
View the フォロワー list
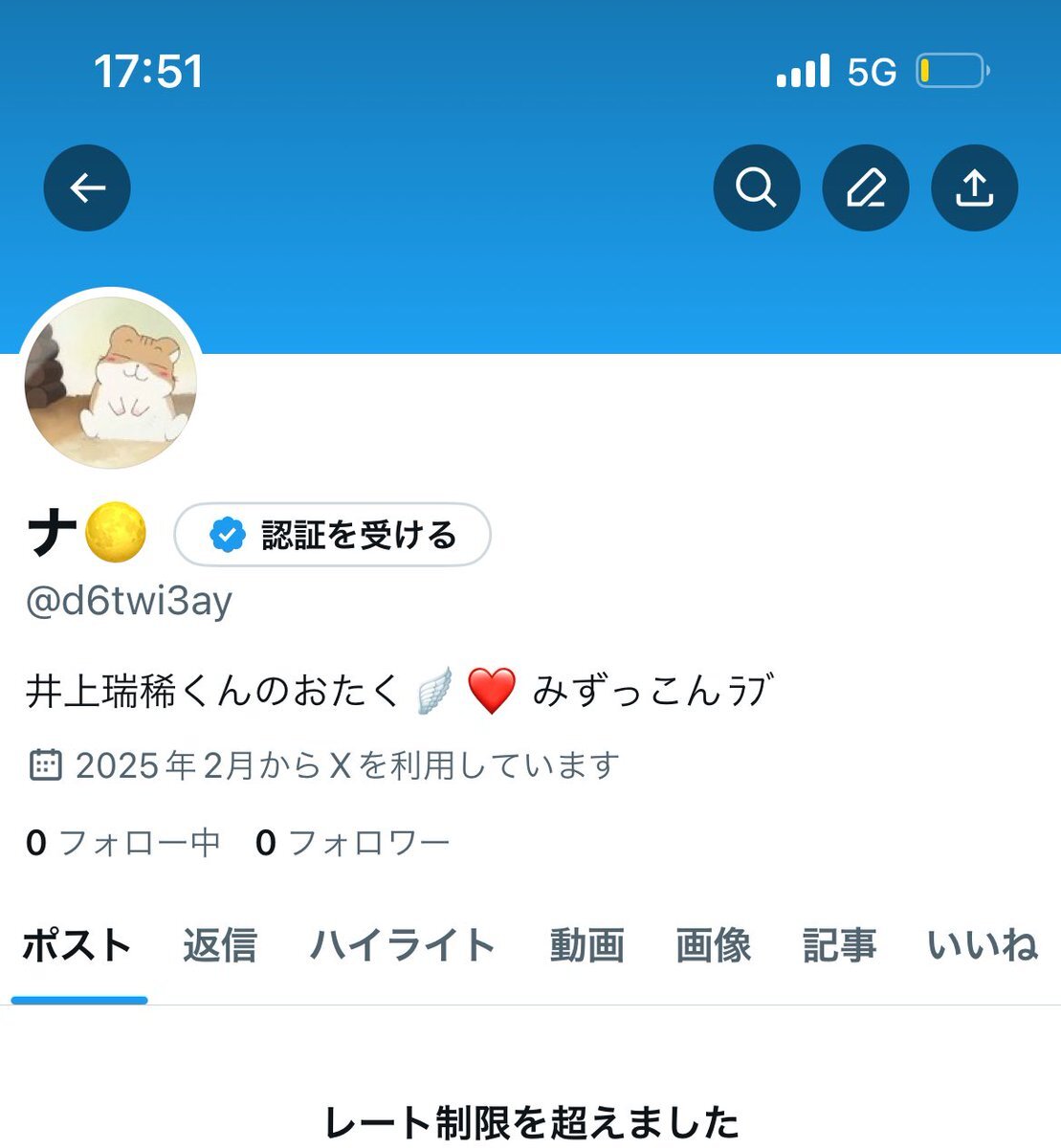click(x=352, y=843)
